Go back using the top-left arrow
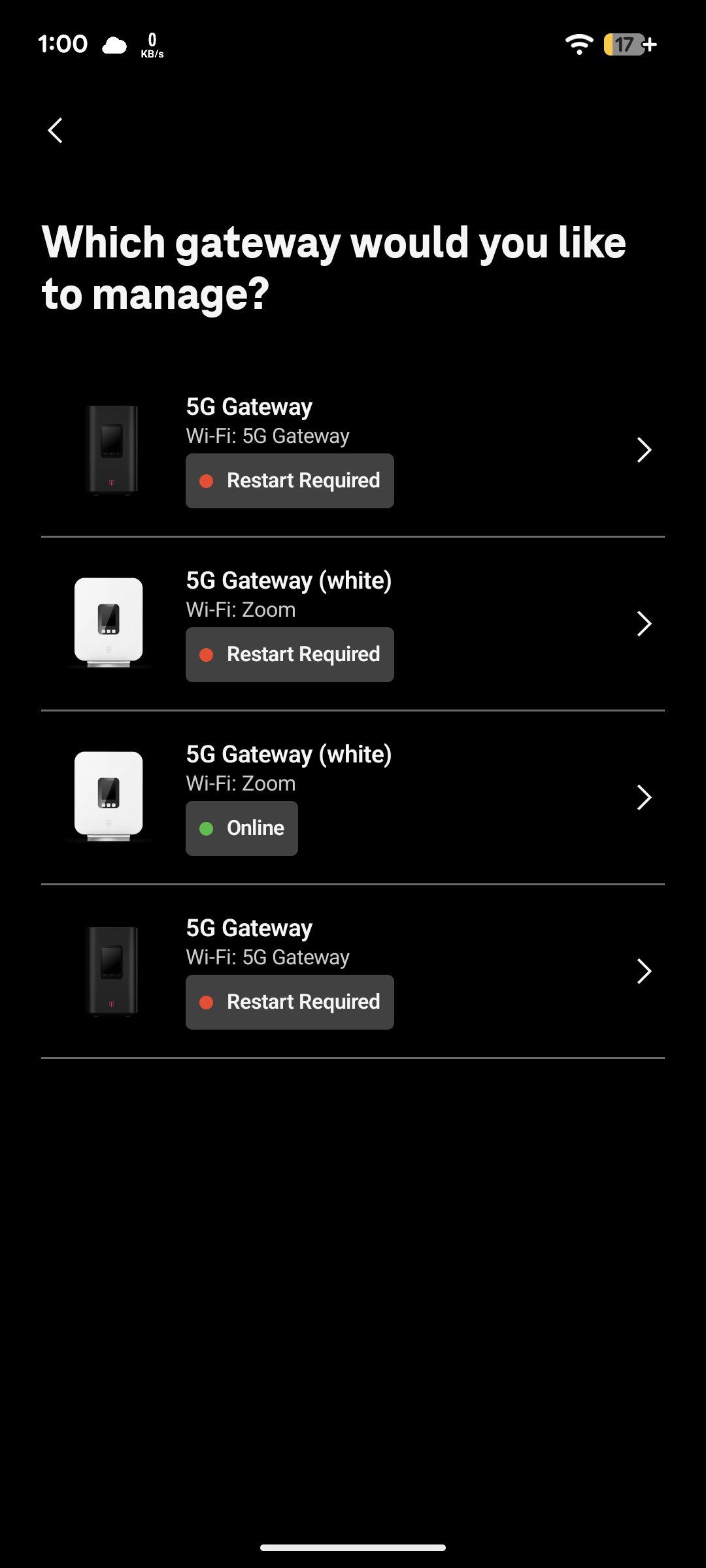 click(56, 130)
